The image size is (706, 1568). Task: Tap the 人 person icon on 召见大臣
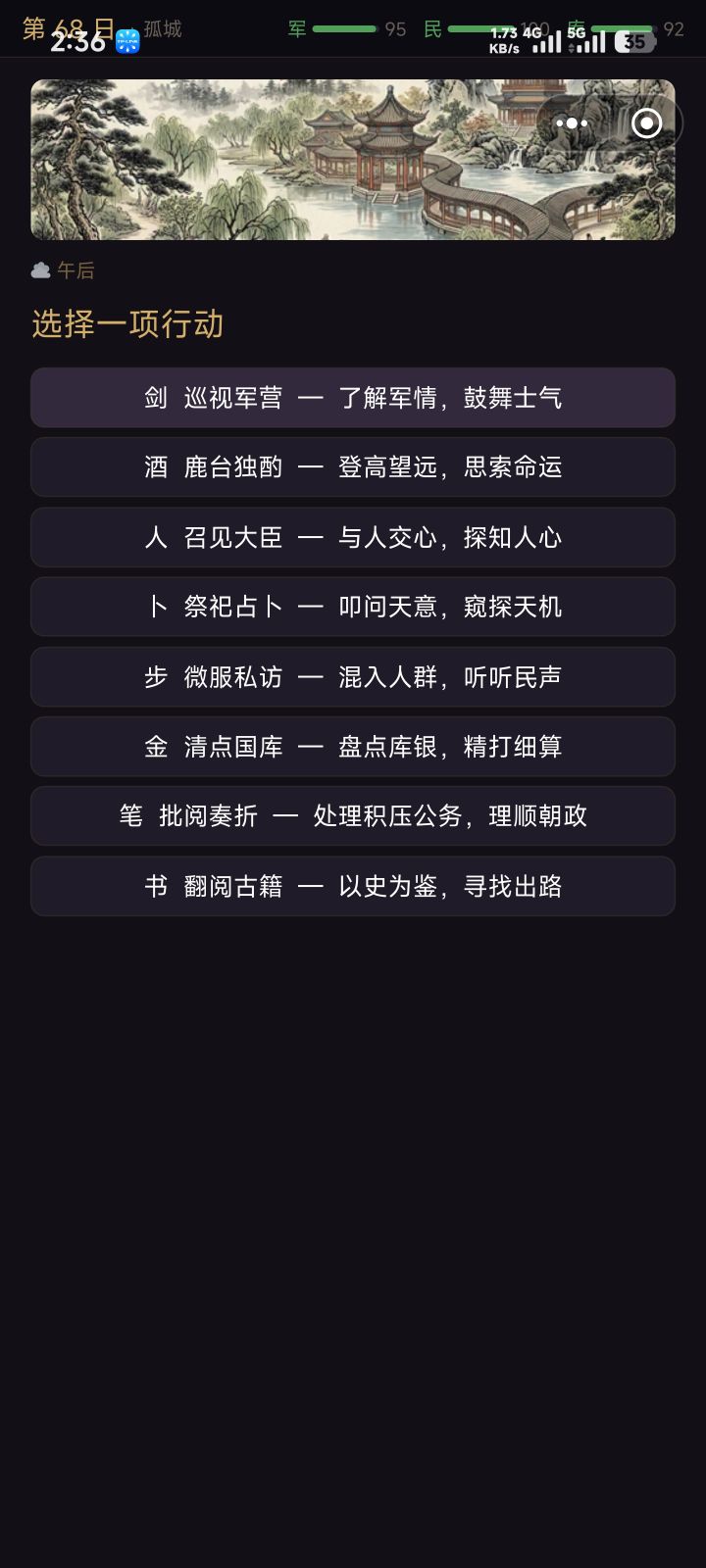157,537
